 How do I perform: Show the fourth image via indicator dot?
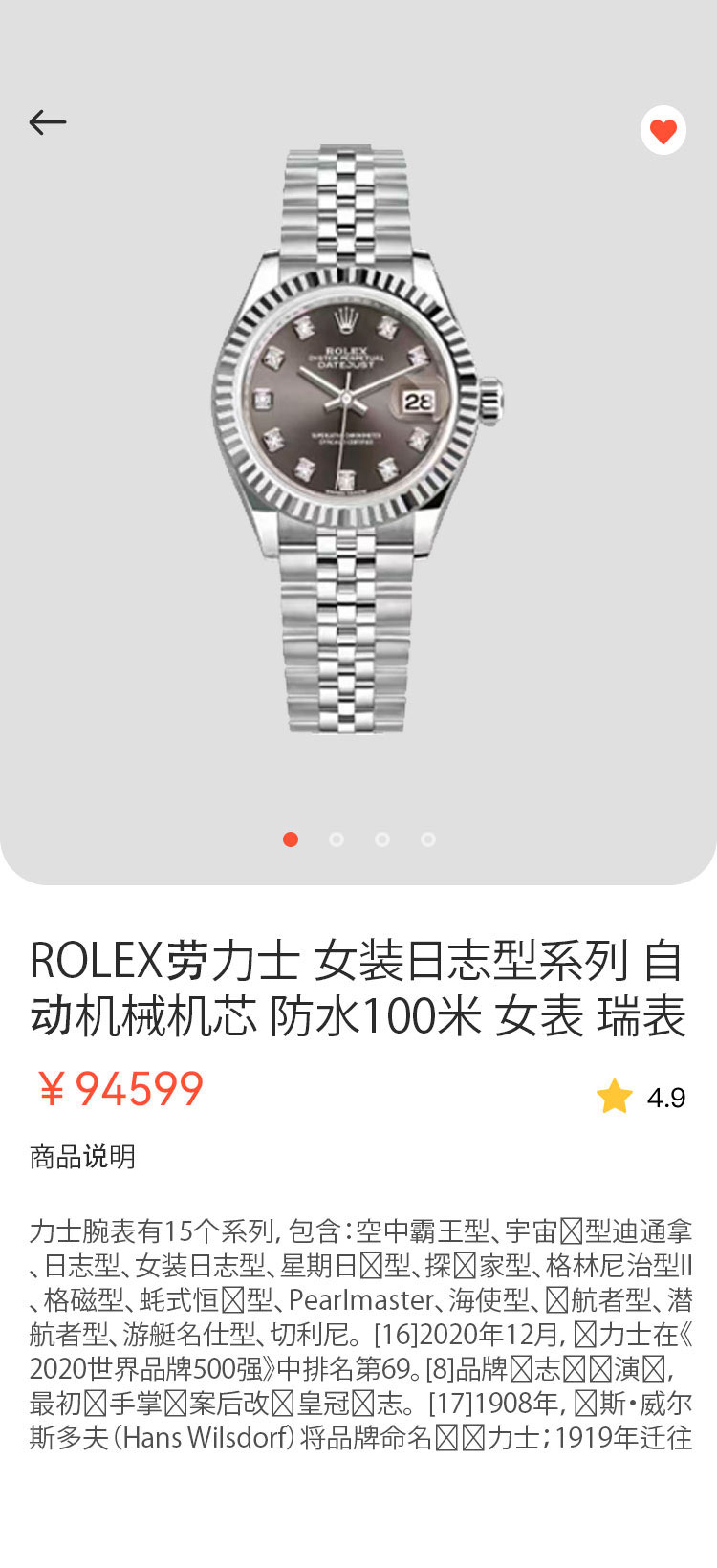428,839
